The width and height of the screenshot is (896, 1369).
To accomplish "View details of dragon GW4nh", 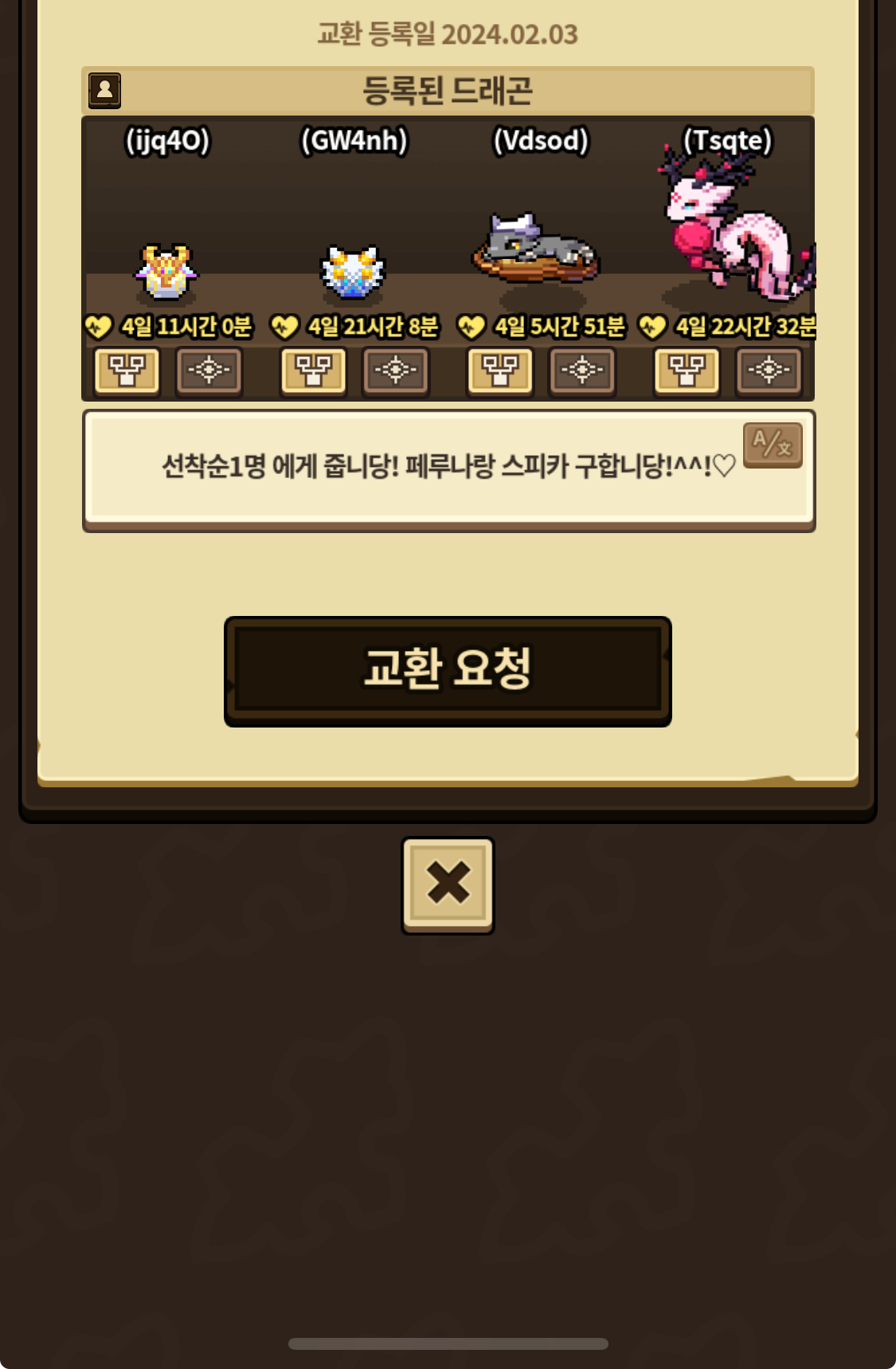I will pyautogui.click(x=396, y=371).
